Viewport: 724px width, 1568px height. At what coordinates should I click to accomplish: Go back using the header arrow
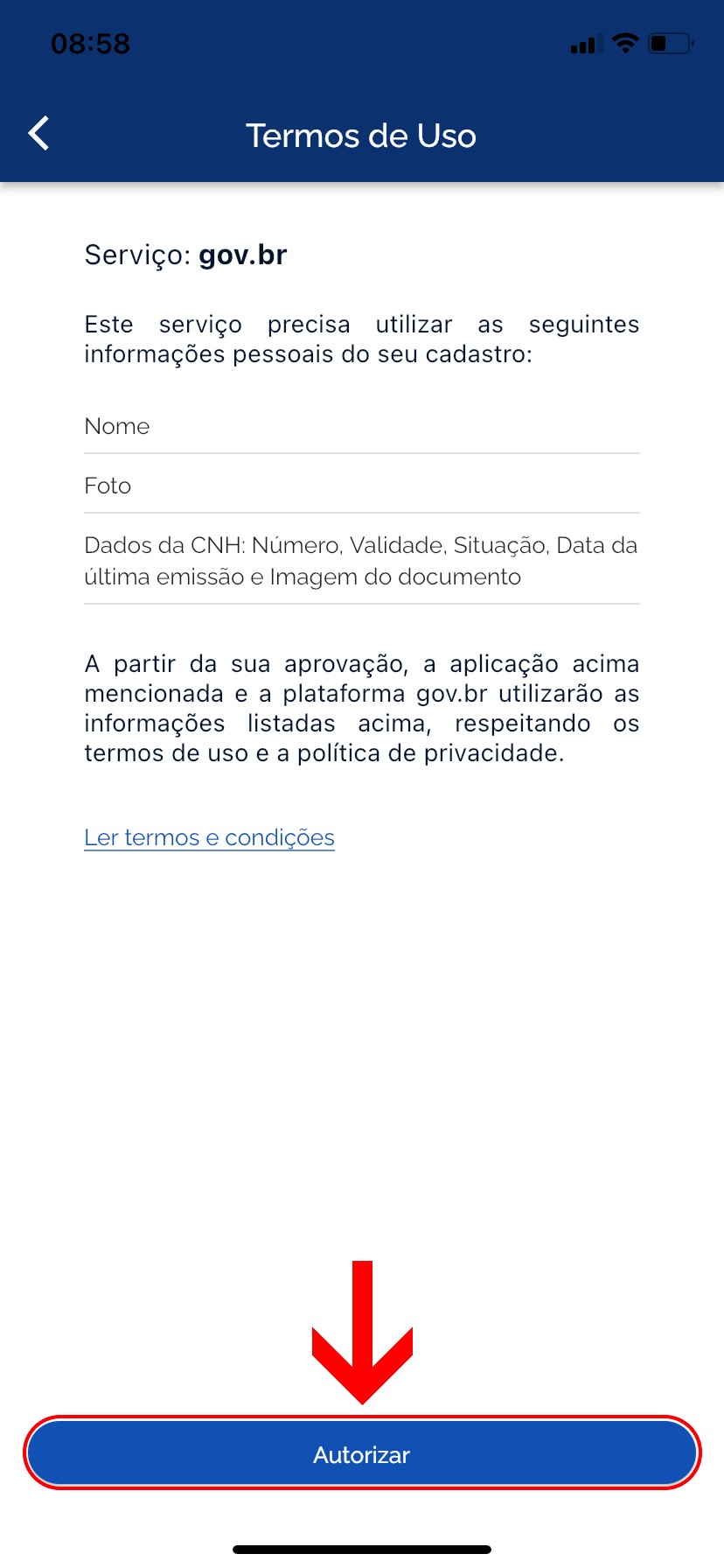coord(38,134)
